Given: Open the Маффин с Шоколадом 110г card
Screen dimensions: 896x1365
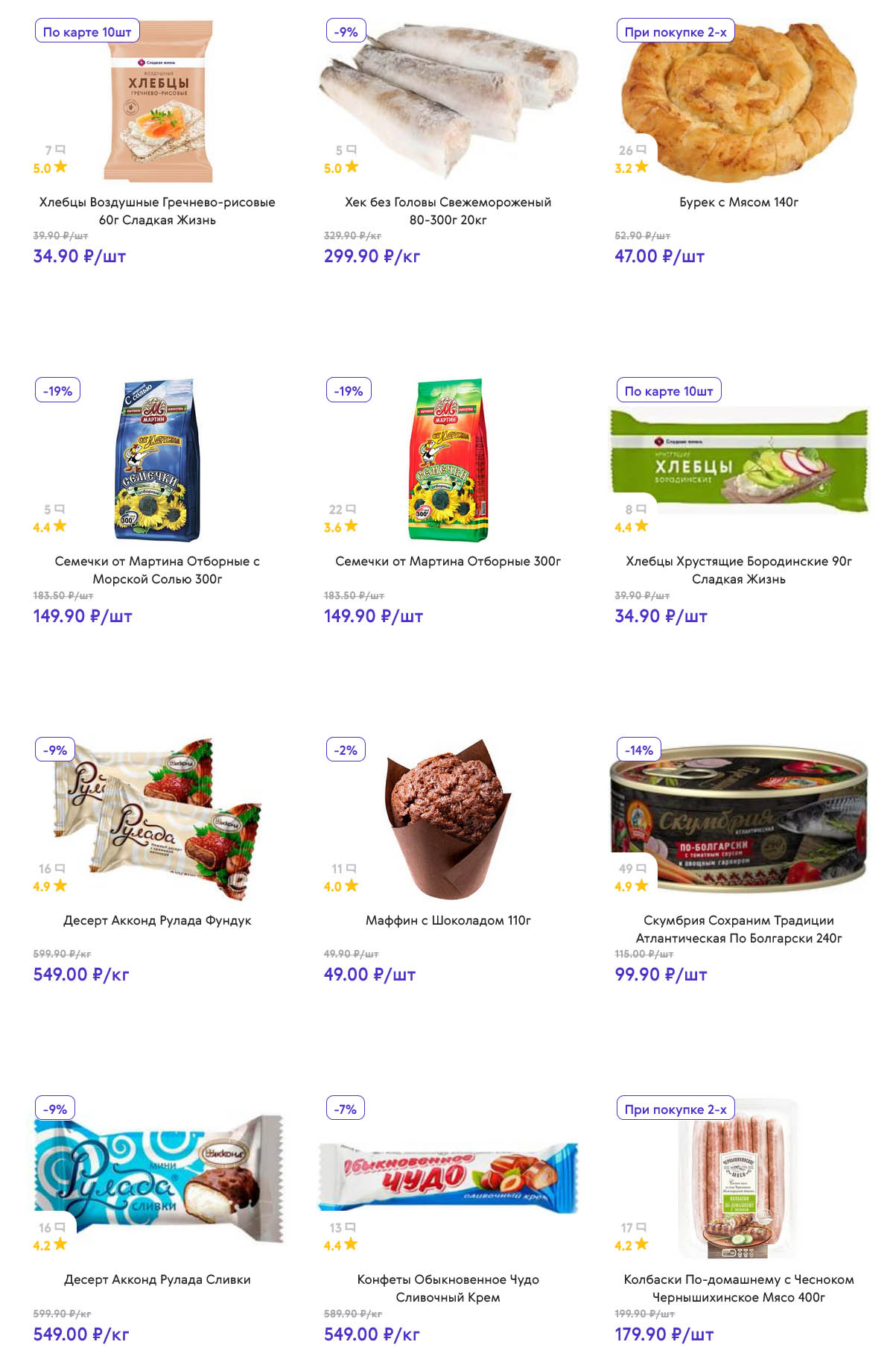Looking at the screenshot, I should (448, 920).
